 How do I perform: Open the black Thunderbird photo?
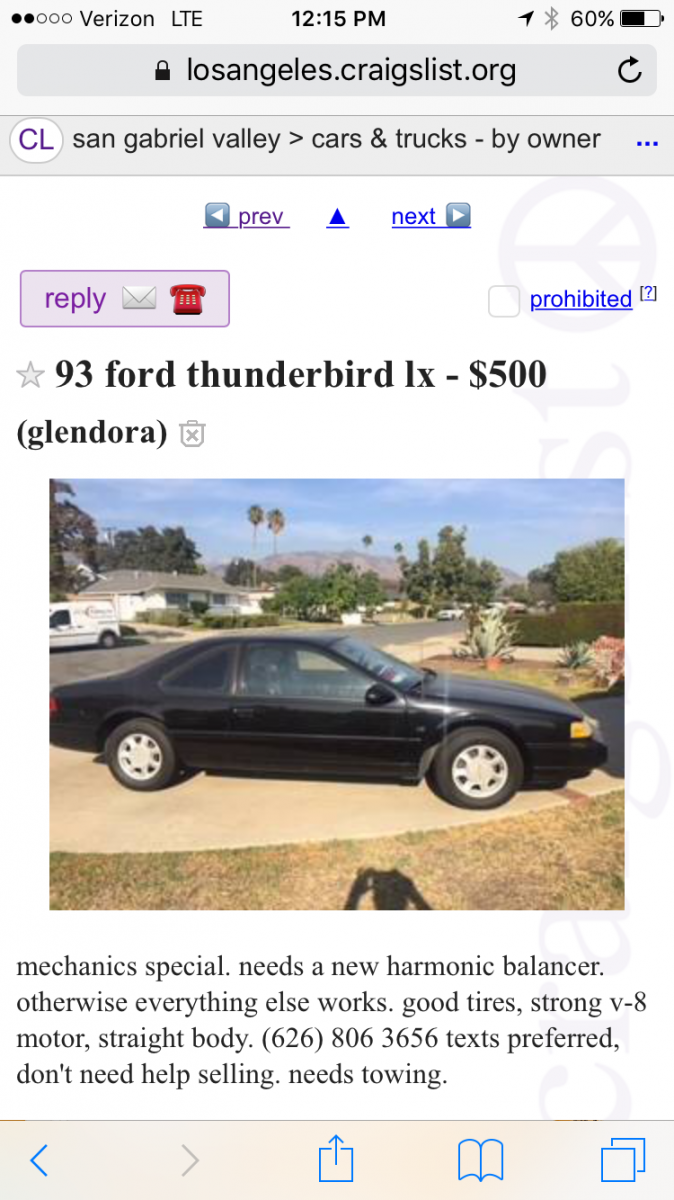point(337,694)
